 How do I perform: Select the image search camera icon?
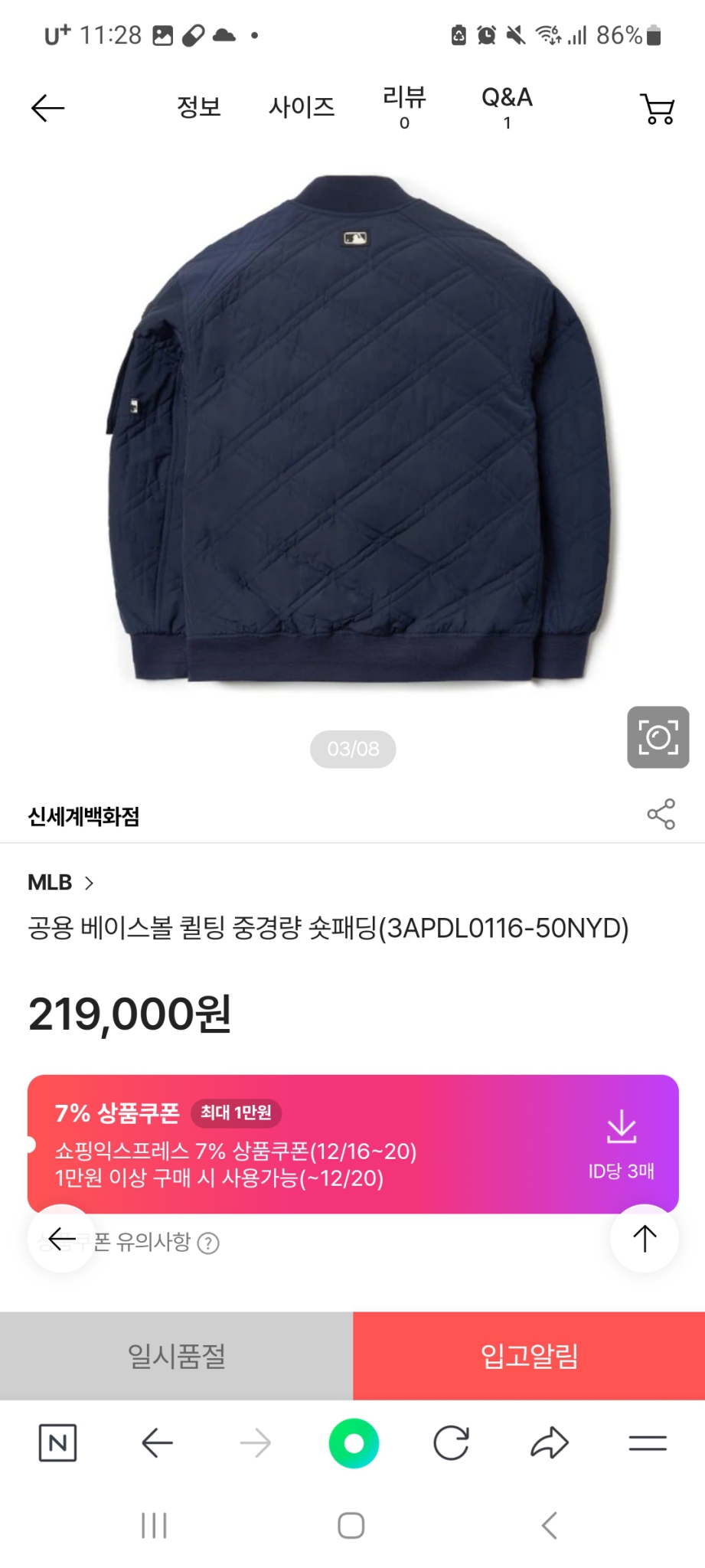coord(657,737)
